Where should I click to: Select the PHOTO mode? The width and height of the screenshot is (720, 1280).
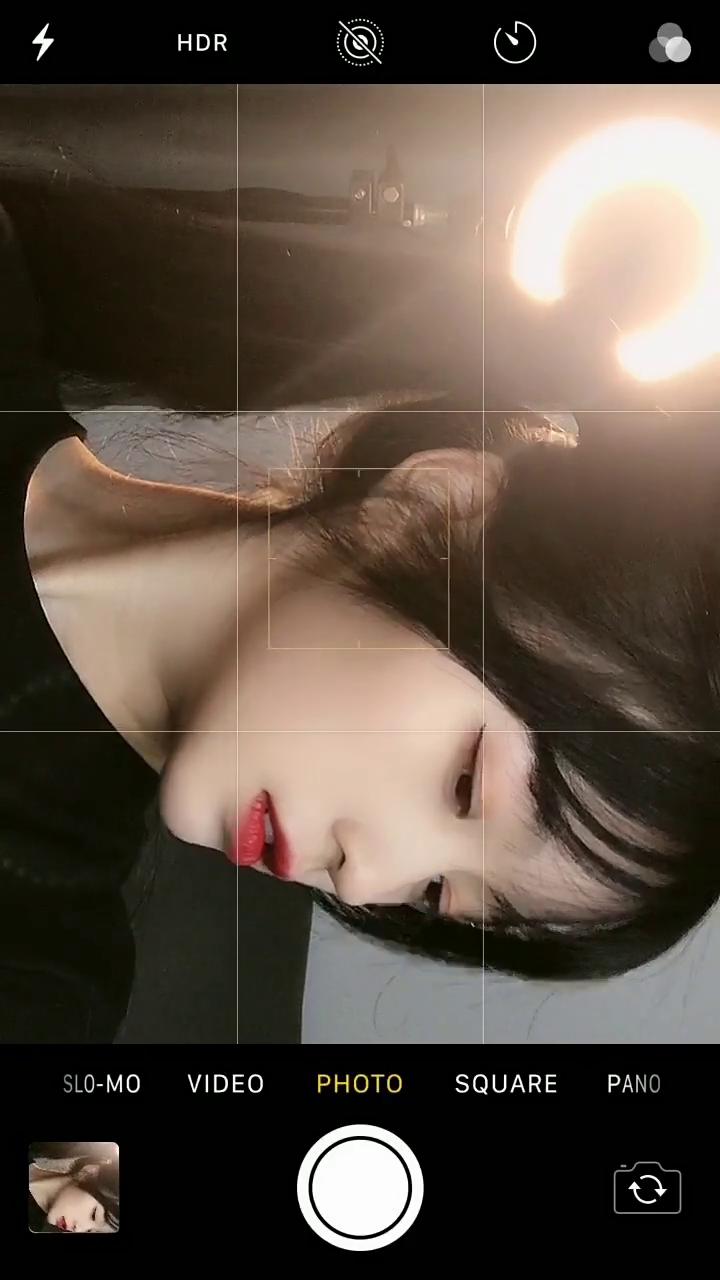click(360, 1084)
